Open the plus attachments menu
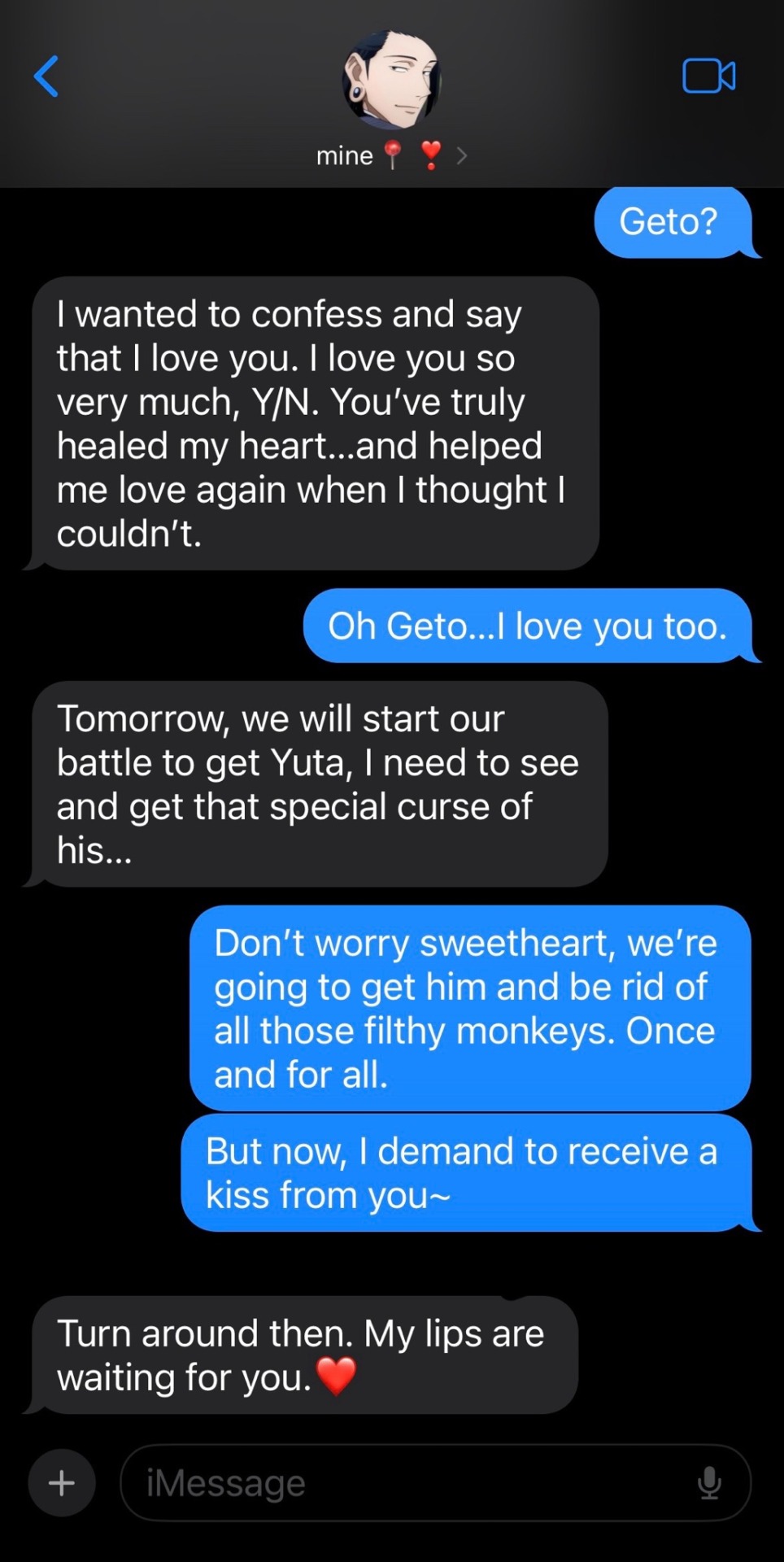Screen dimensions: 784x1562 62,1482
